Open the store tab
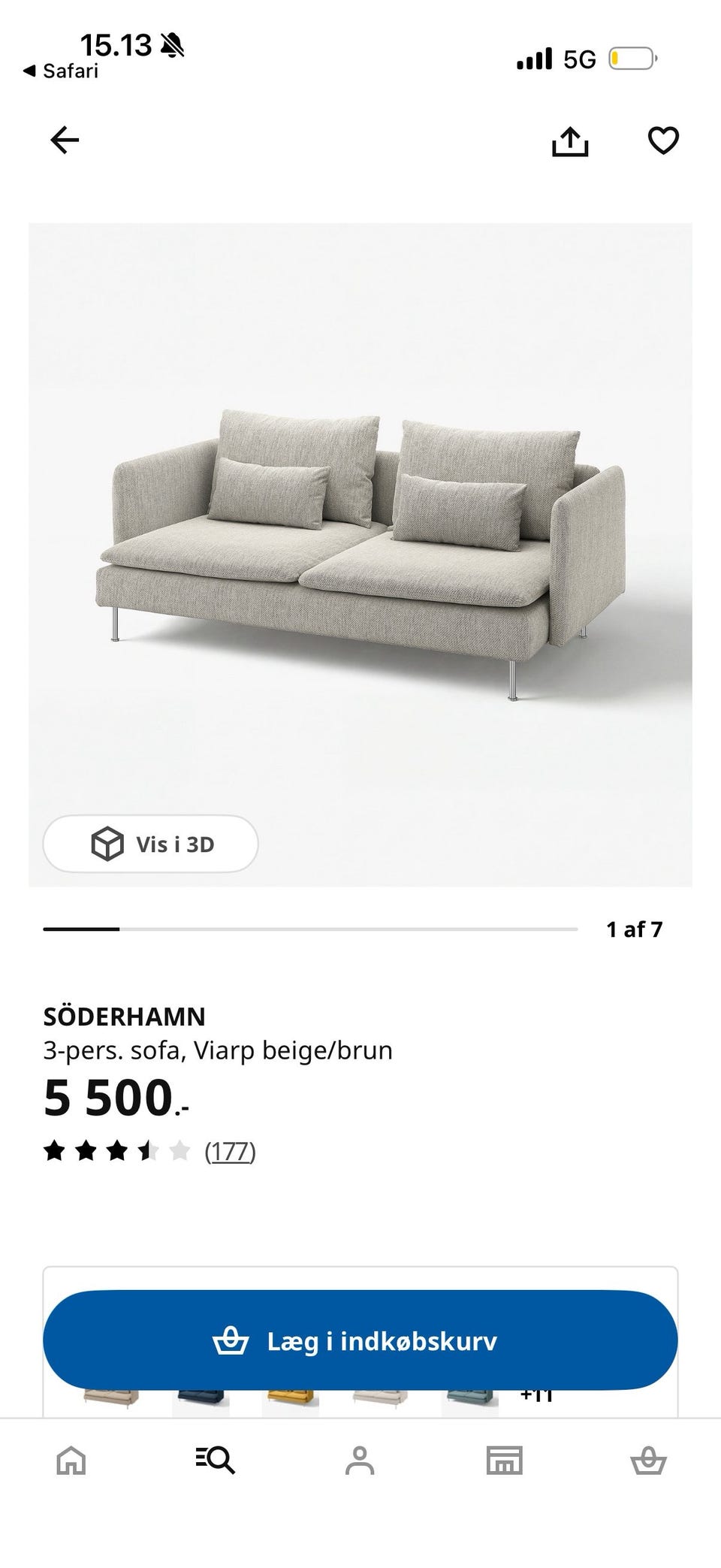This screenshot has width=721, height=1568. click(x=504, y=1461)
